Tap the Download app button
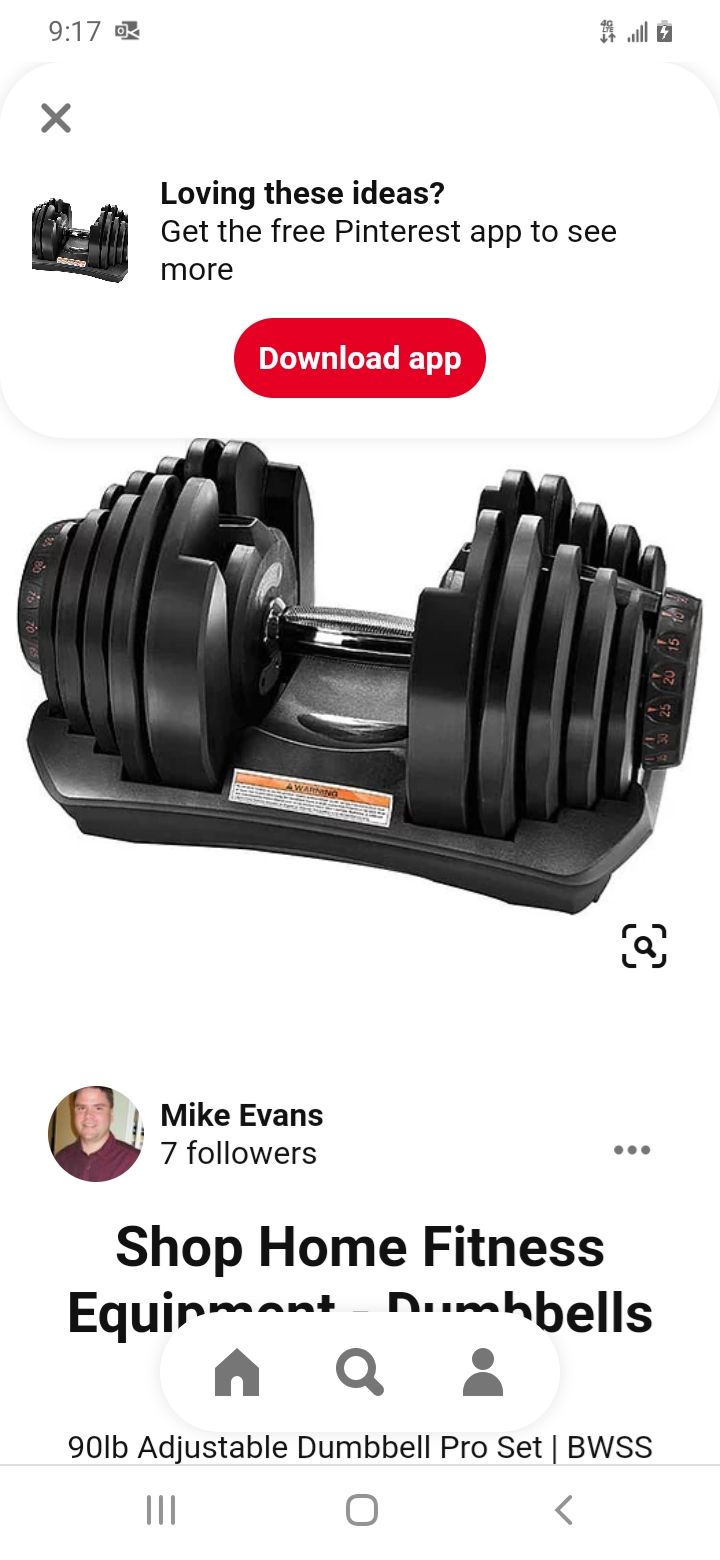Viewport: 720px width, 1560px height. click(360, 358)
